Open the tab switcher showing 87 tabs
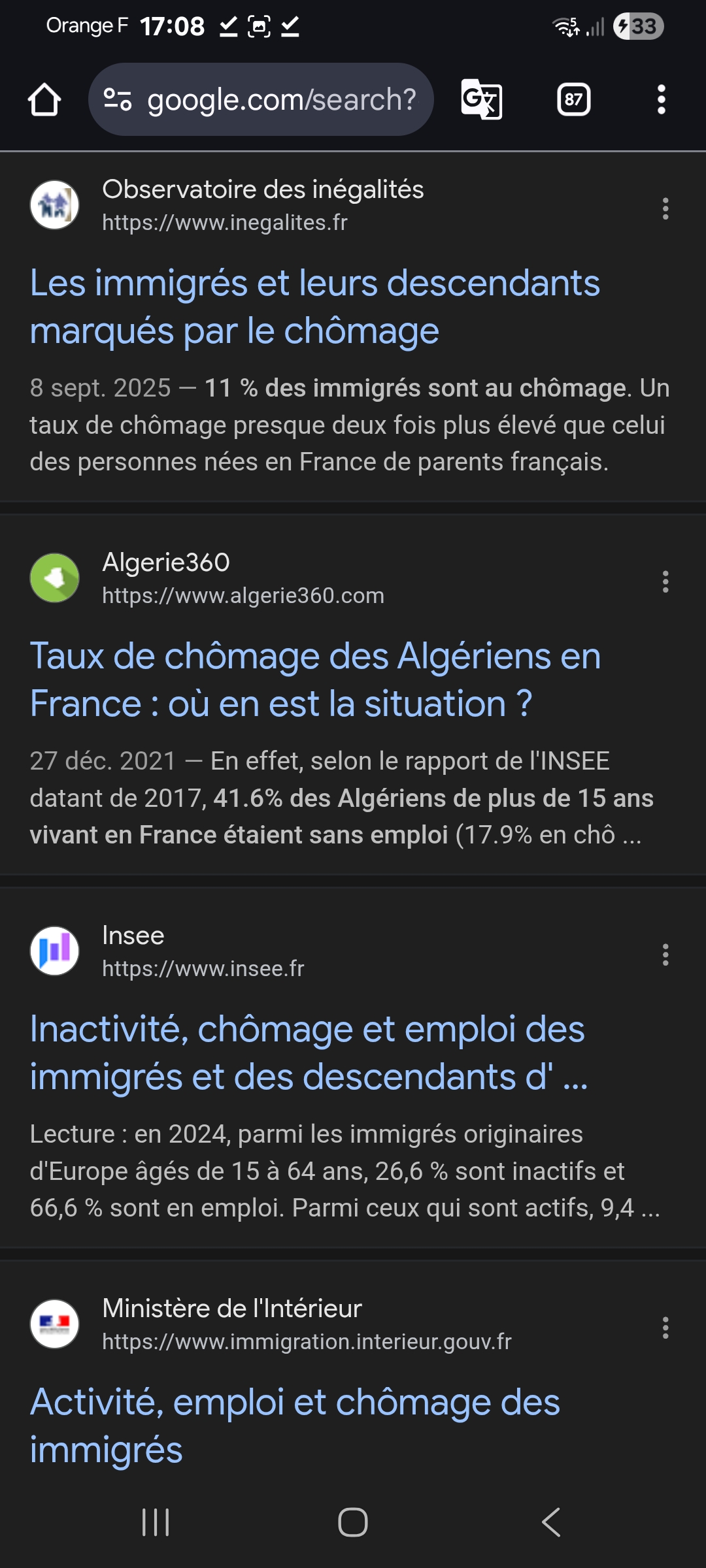Screen dimensions: 706x1568 point(573,100)
